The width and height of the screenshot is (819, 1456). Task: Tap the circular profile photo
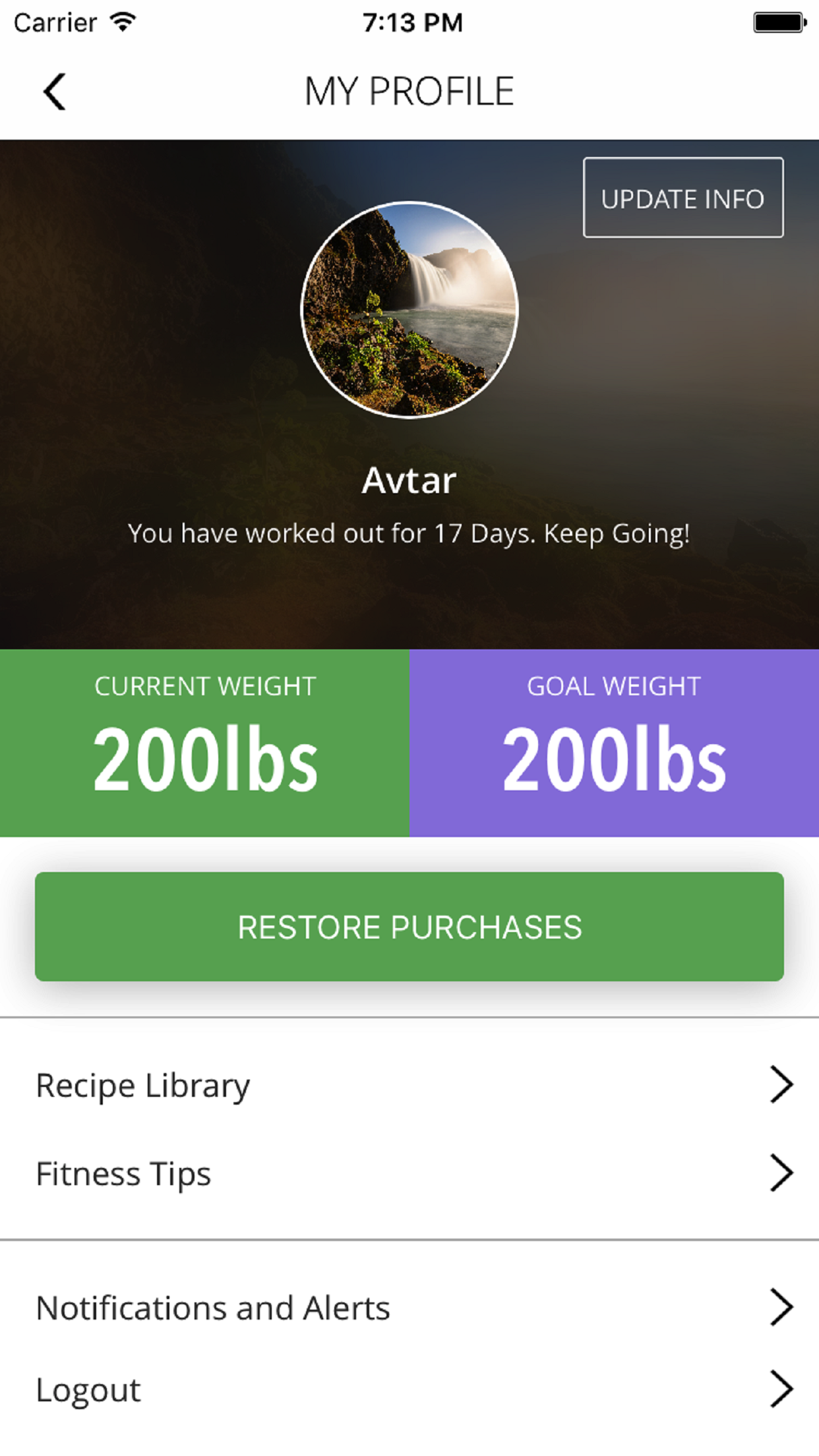pyautogui.click(x=409, y=310)
